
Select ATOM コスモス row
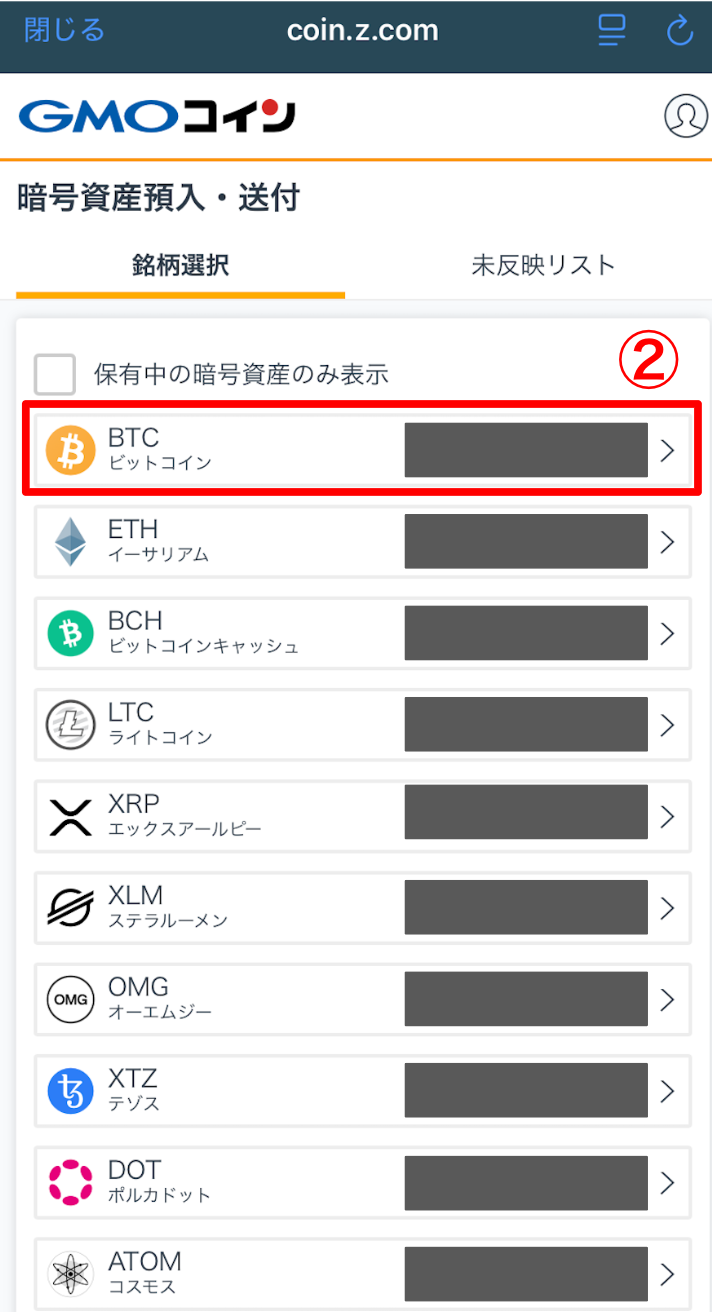click(362, 1273)
